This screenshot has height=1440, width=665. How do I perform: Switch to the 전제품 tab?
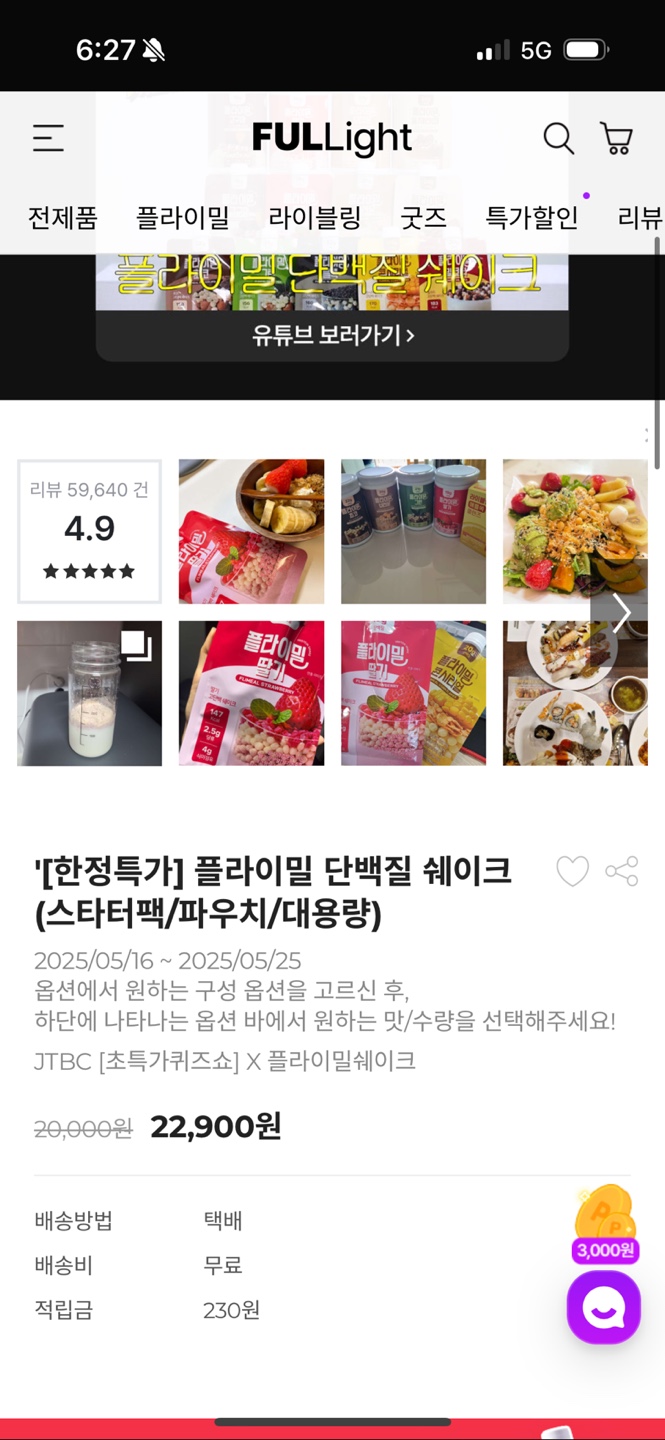[x=62, y=218]
